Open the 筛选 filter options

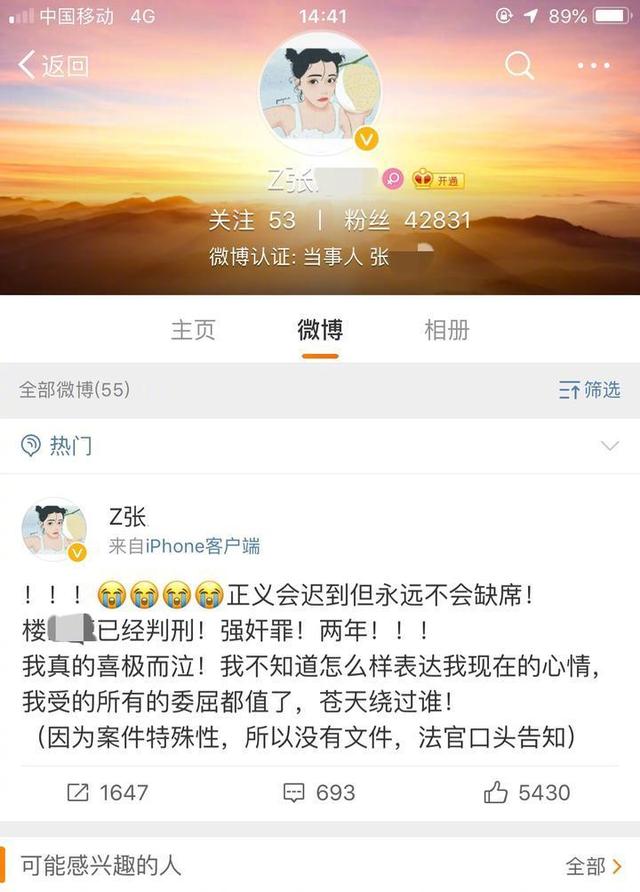click(590, 390)
